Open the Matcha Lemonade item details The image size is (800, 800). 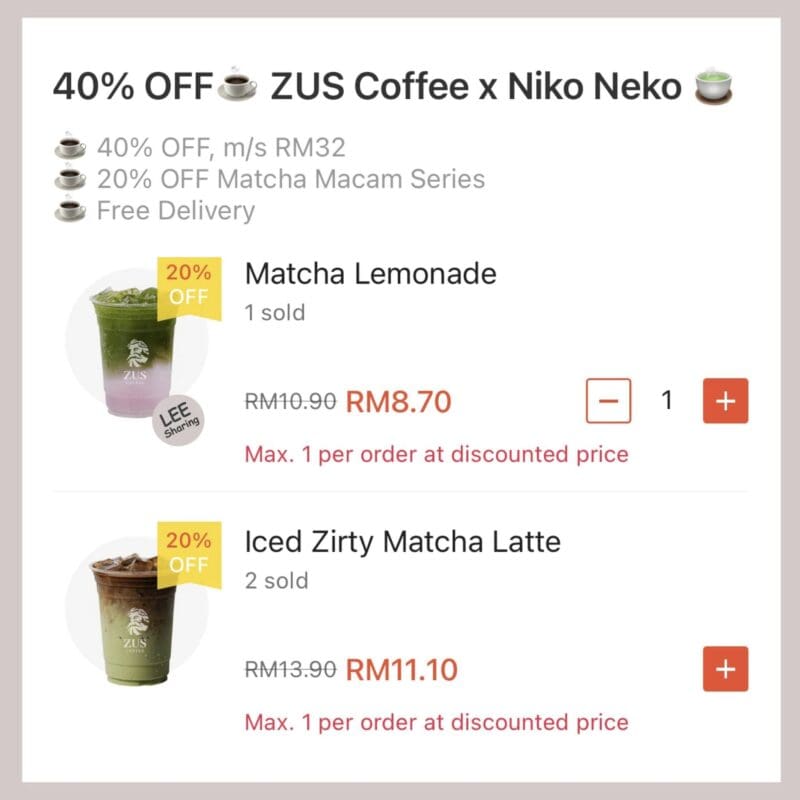(x=370, y=273)
